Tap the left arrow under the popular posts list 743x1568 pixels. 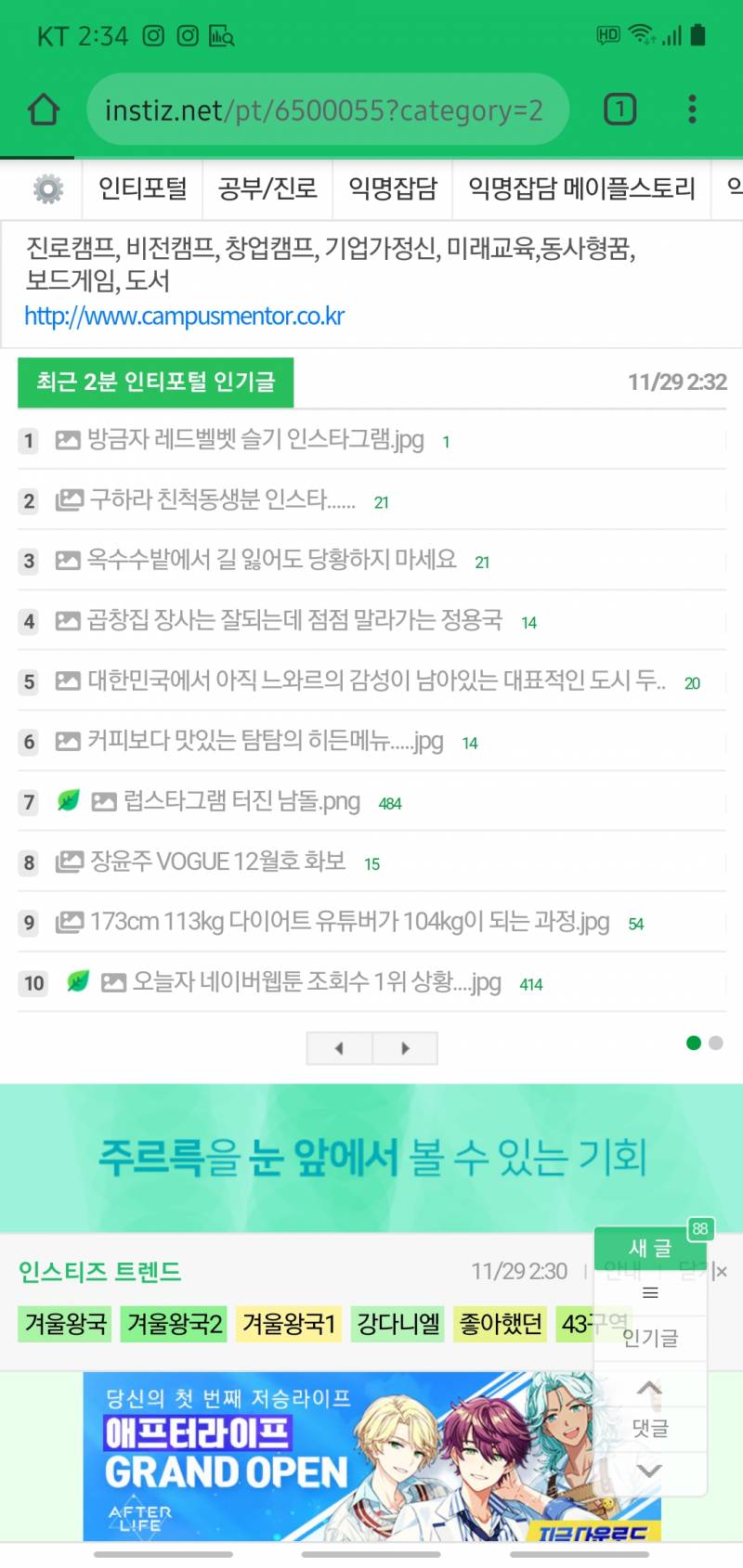click(338, 1047)
